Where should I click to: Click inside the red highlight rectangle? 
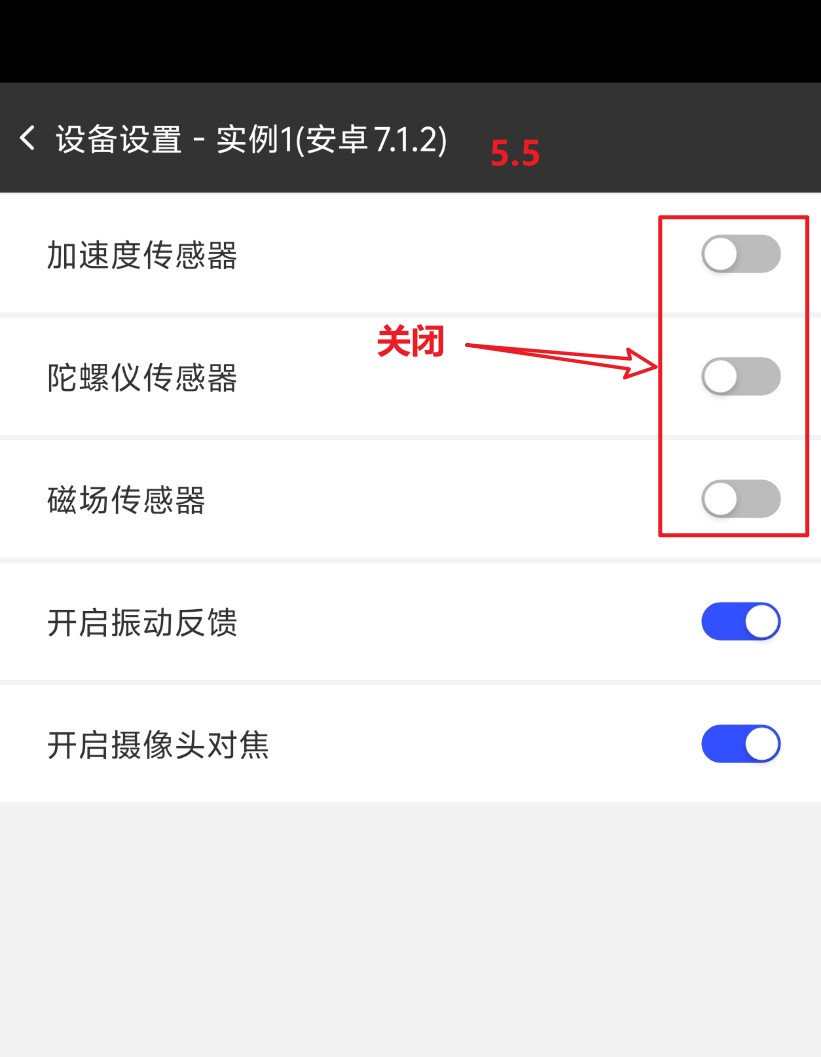(733, 376)
